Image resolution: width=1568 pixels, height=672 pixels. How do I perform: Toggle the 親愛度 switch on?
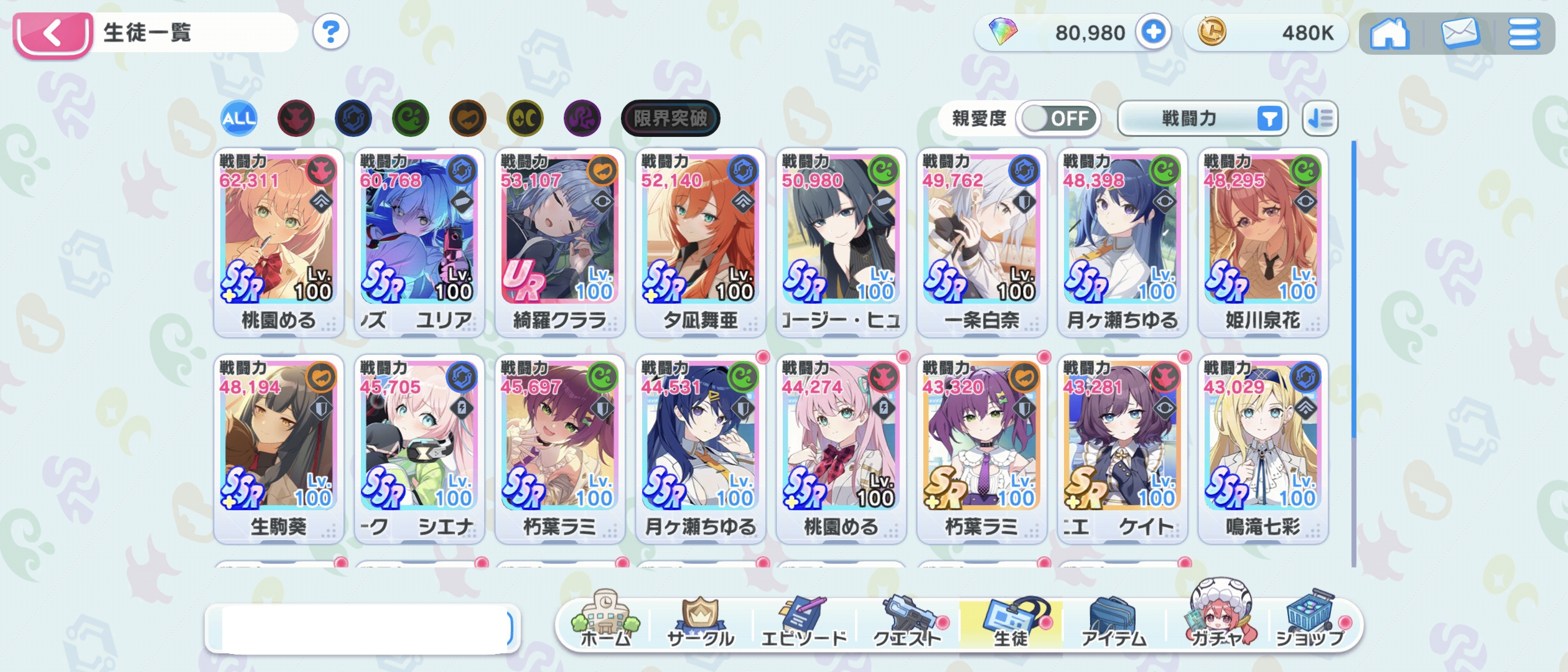click(1058, 118)
